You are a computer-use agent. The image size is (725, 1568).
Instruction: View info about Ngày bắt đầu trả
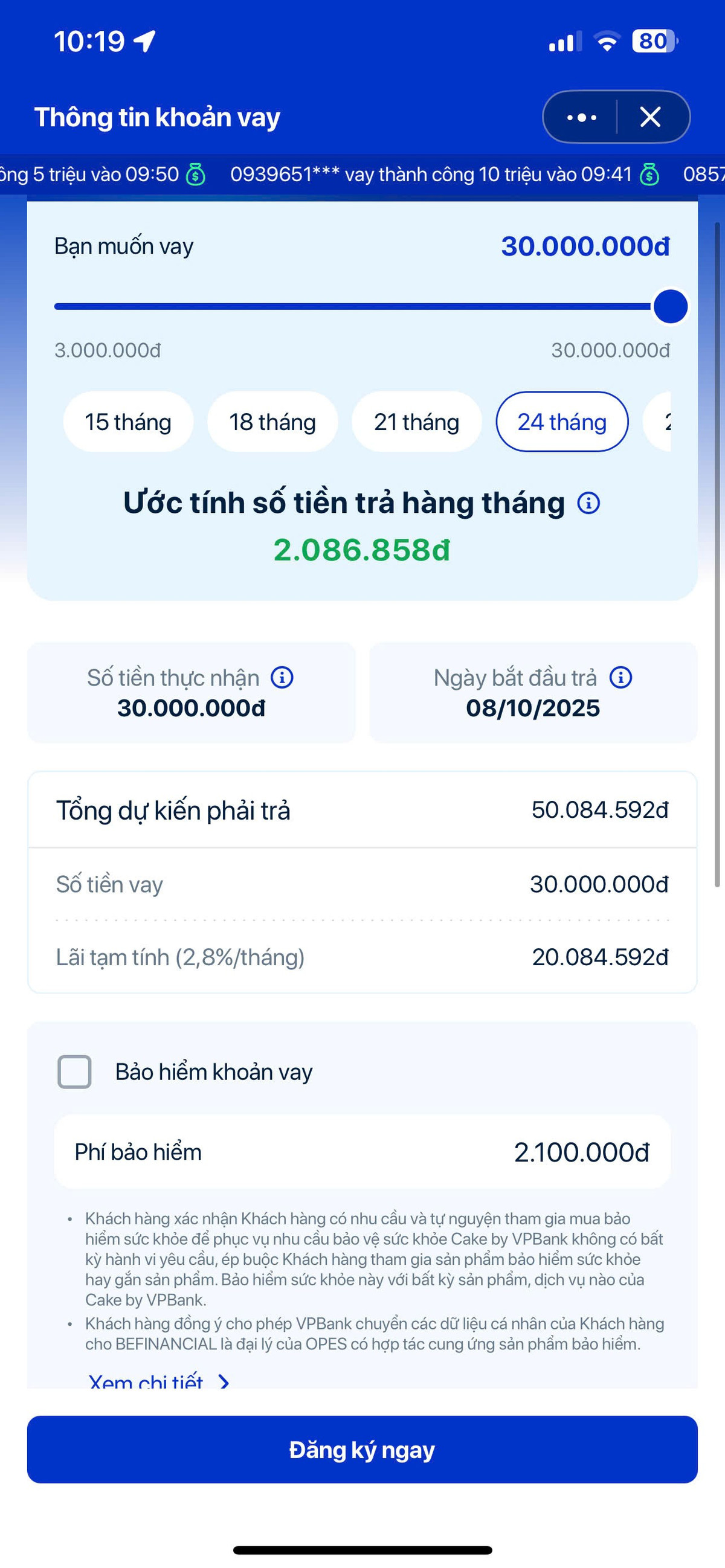pos(621,678)
